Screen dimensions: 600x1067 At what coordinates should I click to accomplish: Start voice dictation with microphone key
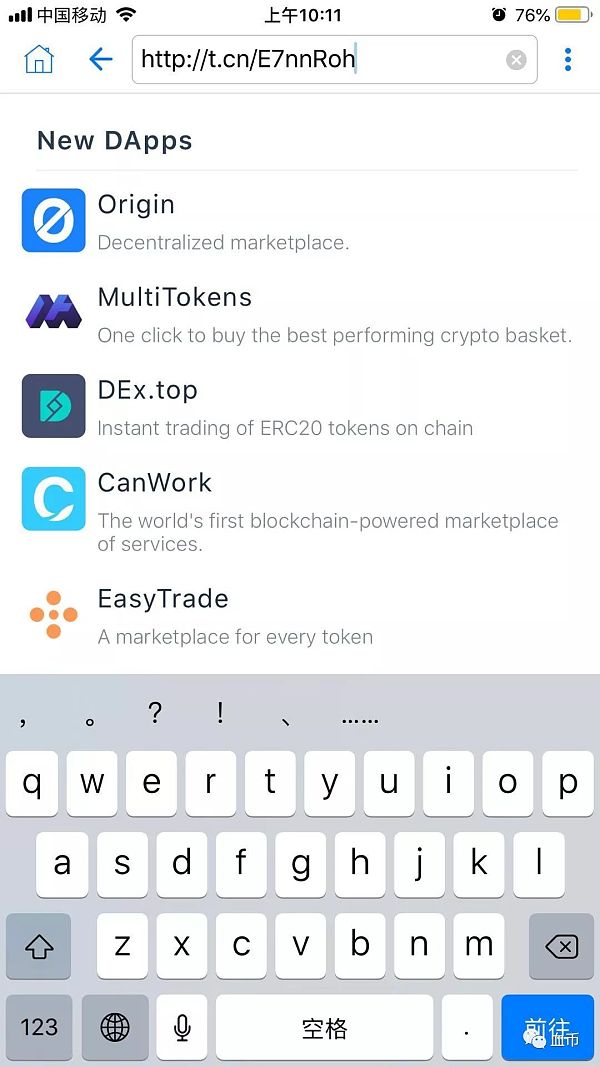point(182,1027)
